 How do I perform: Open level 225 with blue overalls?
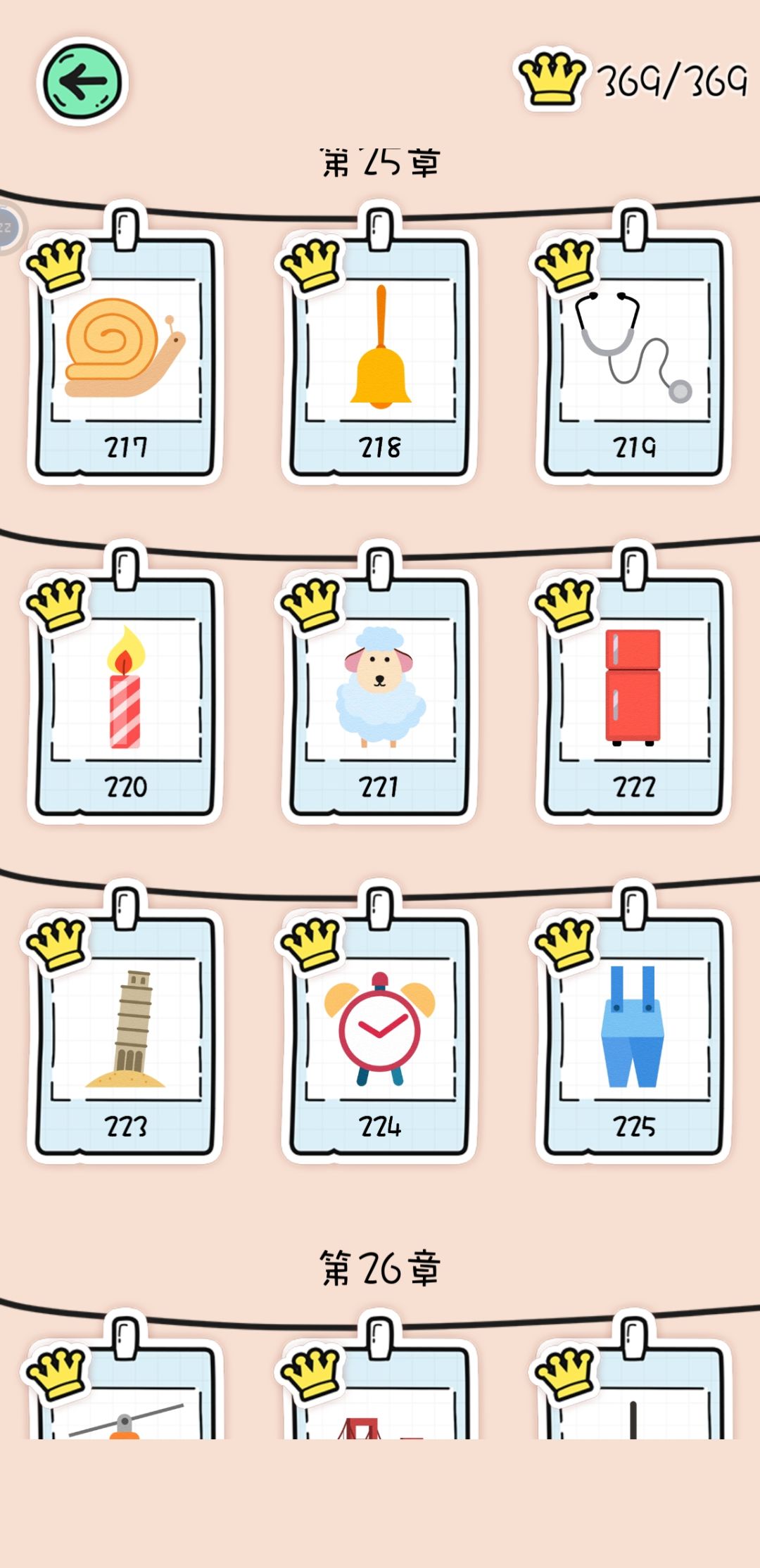(633, 1035)
